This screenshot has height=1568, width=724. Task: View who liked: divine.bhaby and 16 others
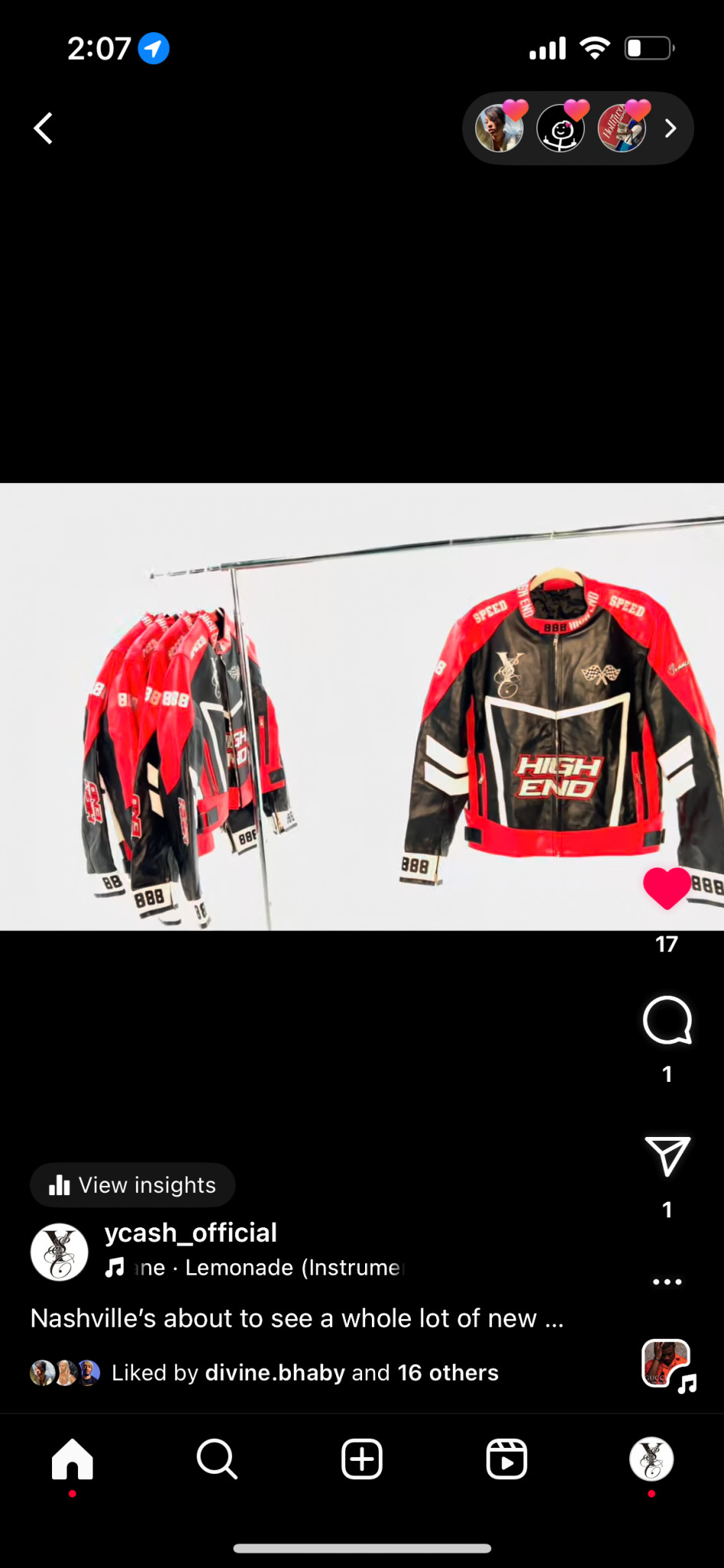(305, 1373)
